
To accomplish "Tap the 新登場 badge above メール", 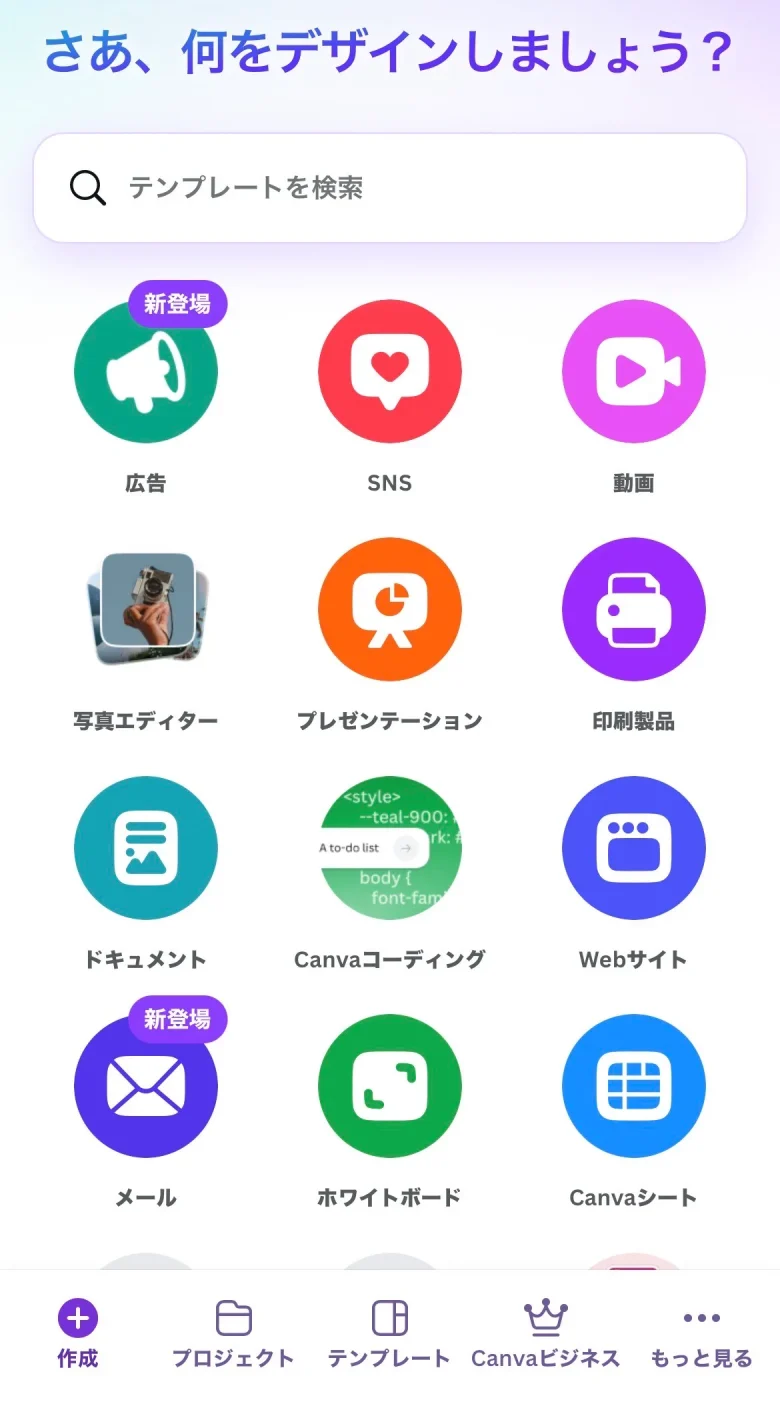I will (x=177, y=1020).
